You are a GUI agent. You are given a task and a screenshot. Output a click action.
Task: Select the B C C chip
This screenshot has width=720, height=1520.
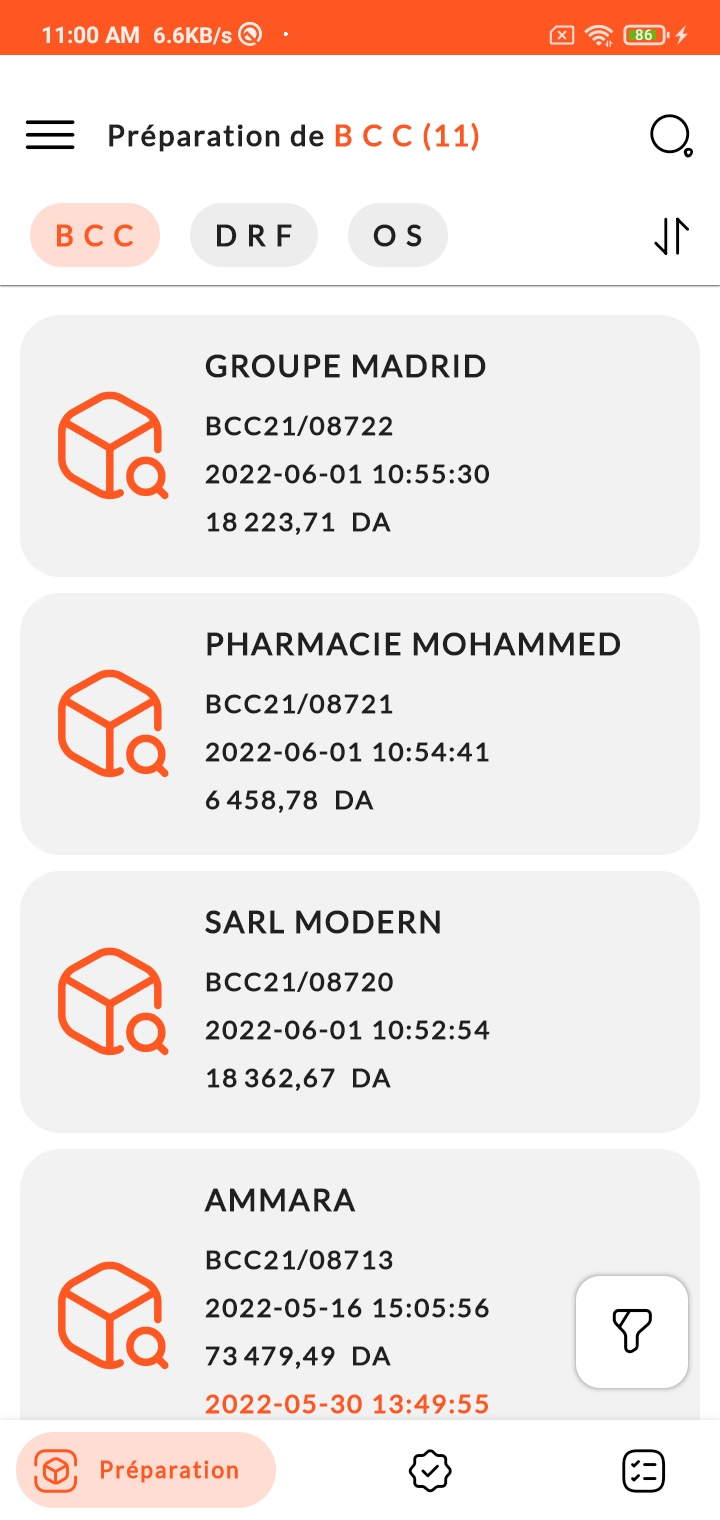(95, 236)
